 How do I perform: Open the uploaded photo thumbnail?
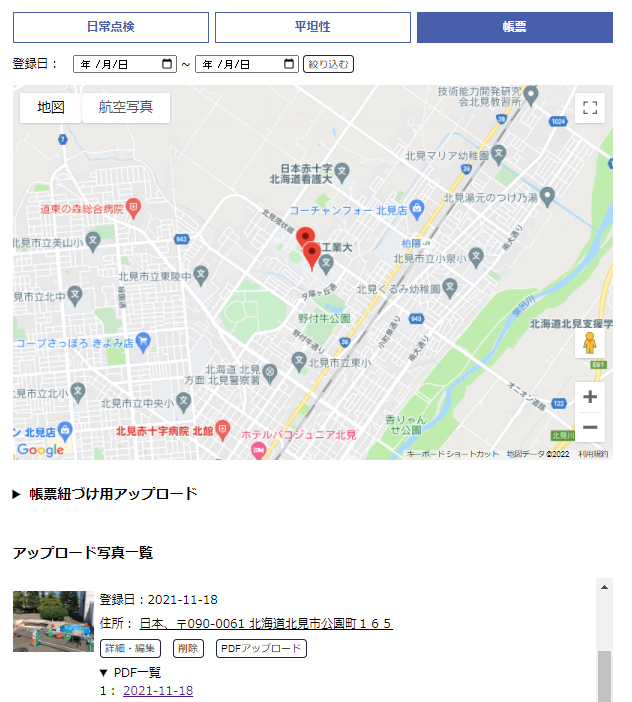pyautogui.click(x=53, y=621)
